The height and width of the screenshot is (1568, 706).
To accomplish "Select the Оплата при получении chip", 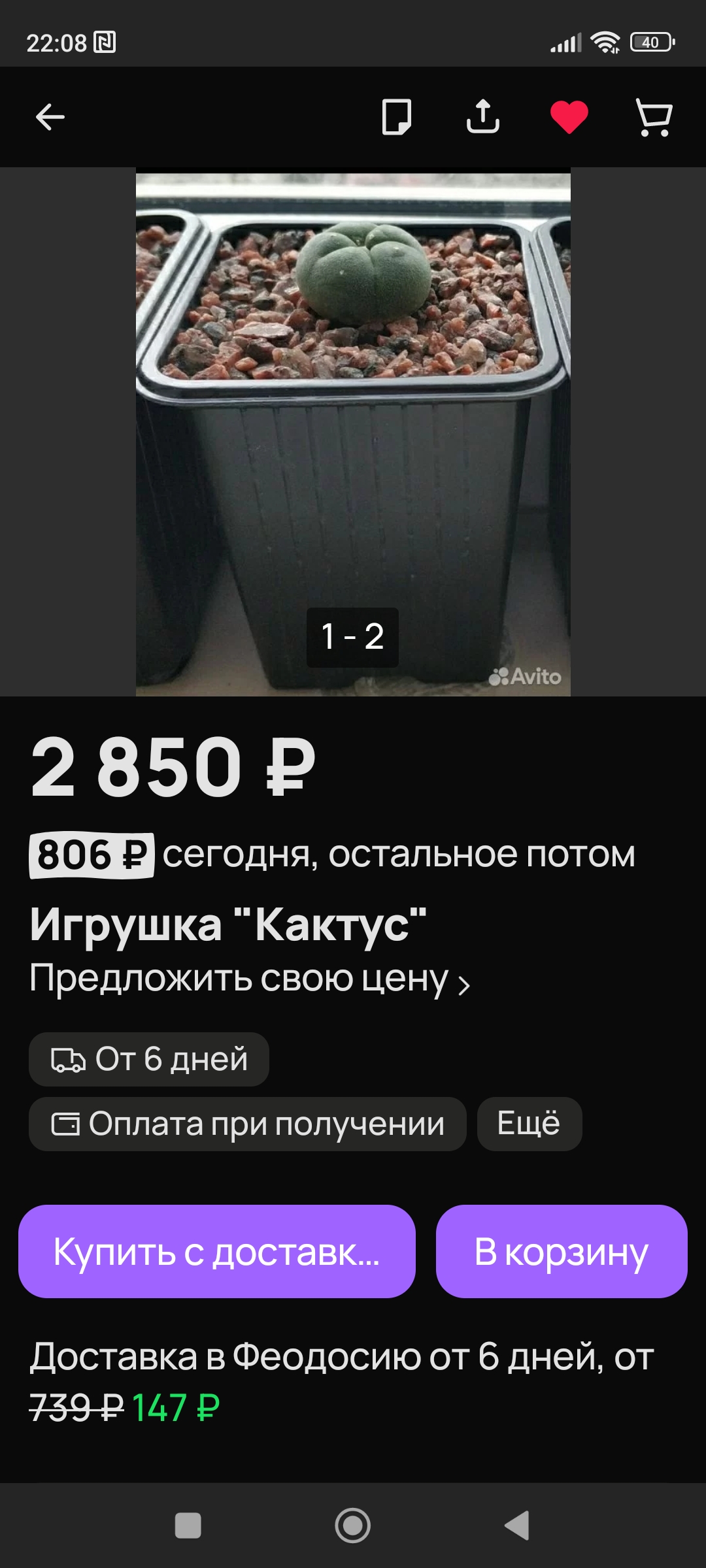I will pos(248,1124).
